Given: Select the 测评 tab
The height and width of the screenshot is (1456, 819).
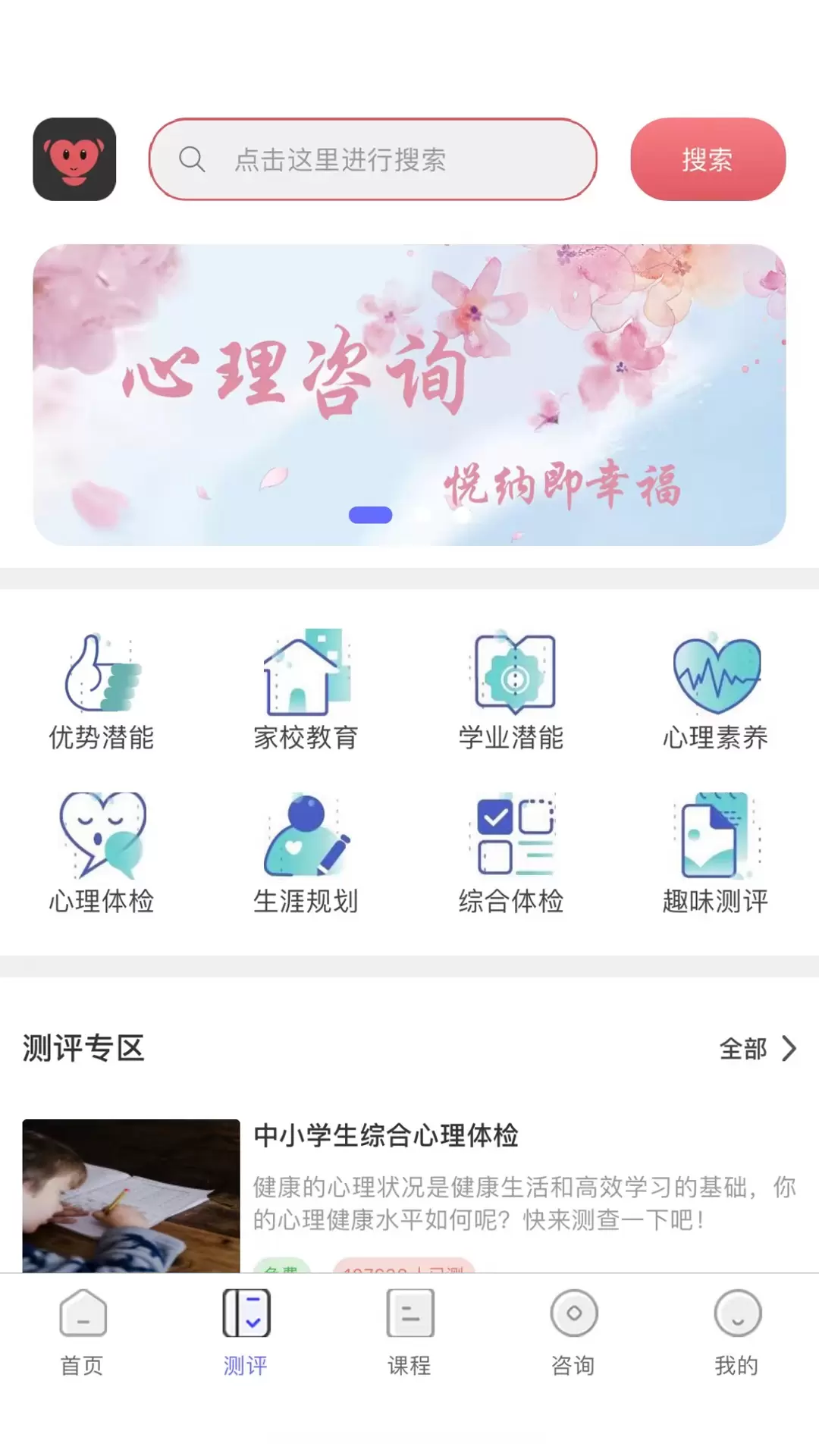Looking at the screenshot, I should pyautogui.click(x=246, y=1333).
